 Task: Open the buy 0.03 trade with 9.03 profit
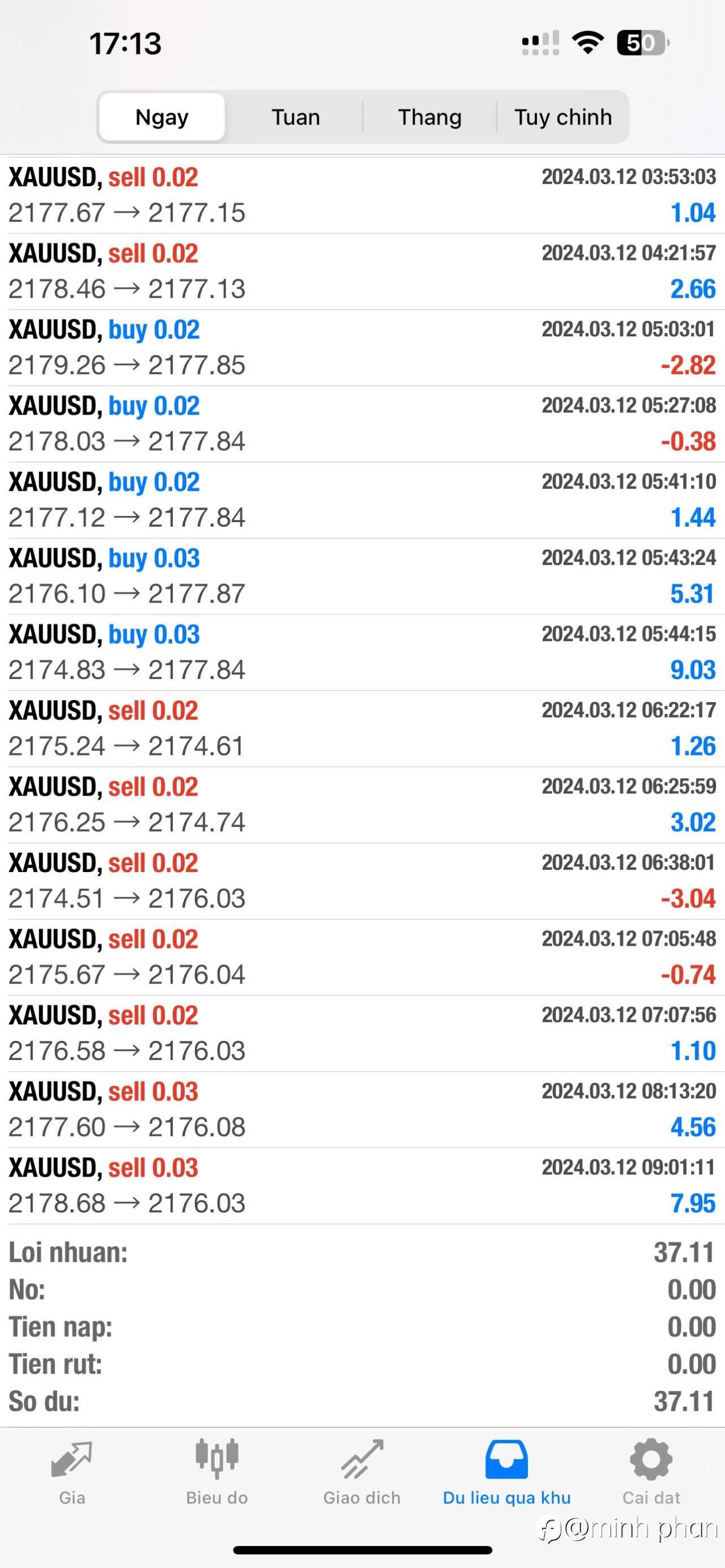click(362, 652)
